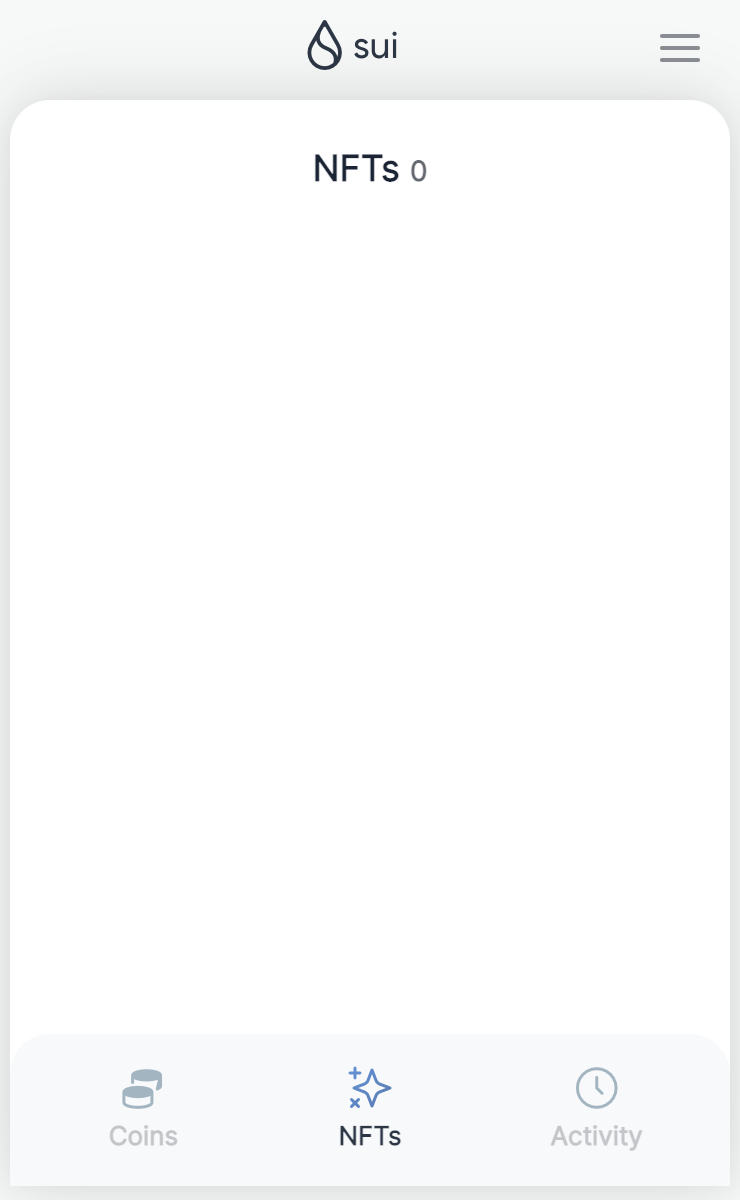Select the Activity clock icon
Viewport: 740px width, 1200px height.
(596, 1088)
